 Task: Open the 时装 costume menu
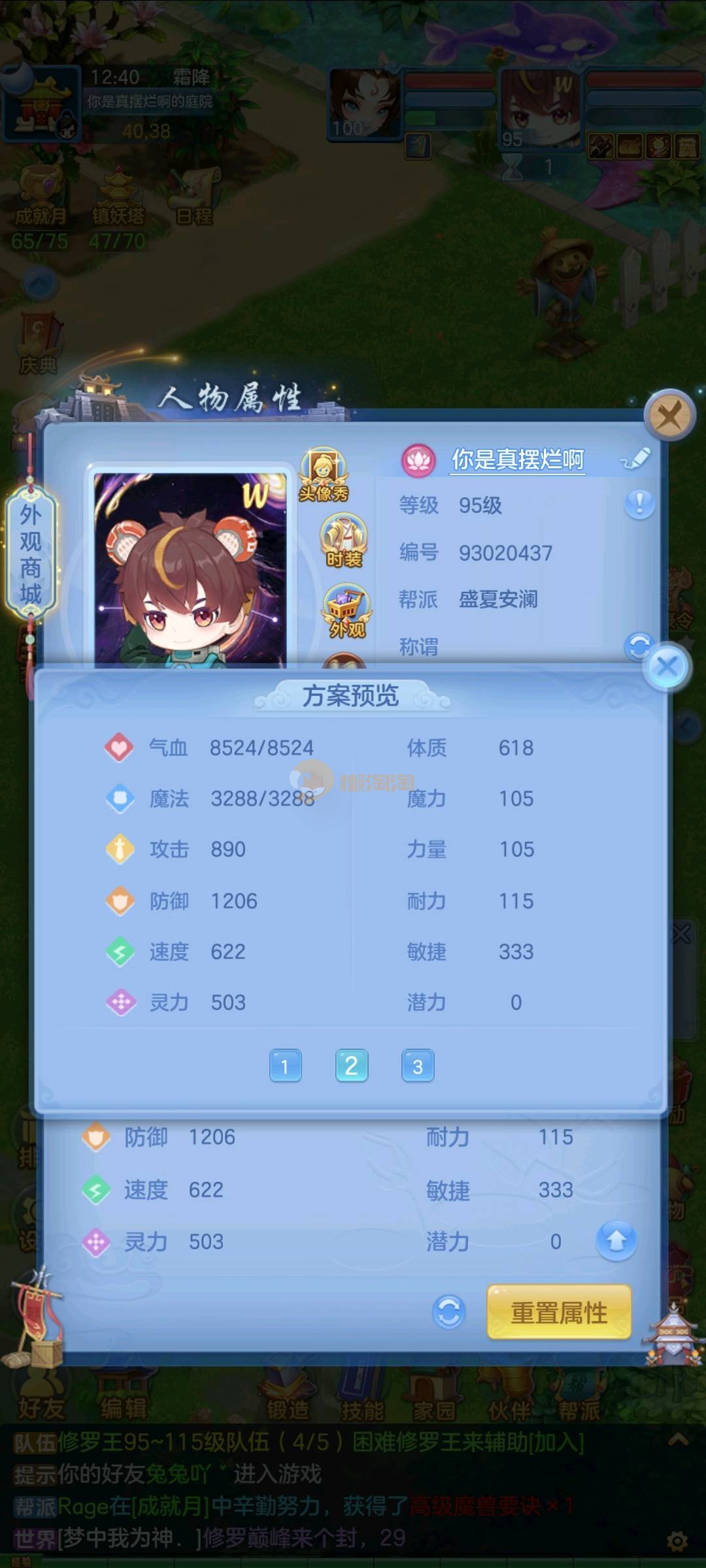tap(344, 542)
